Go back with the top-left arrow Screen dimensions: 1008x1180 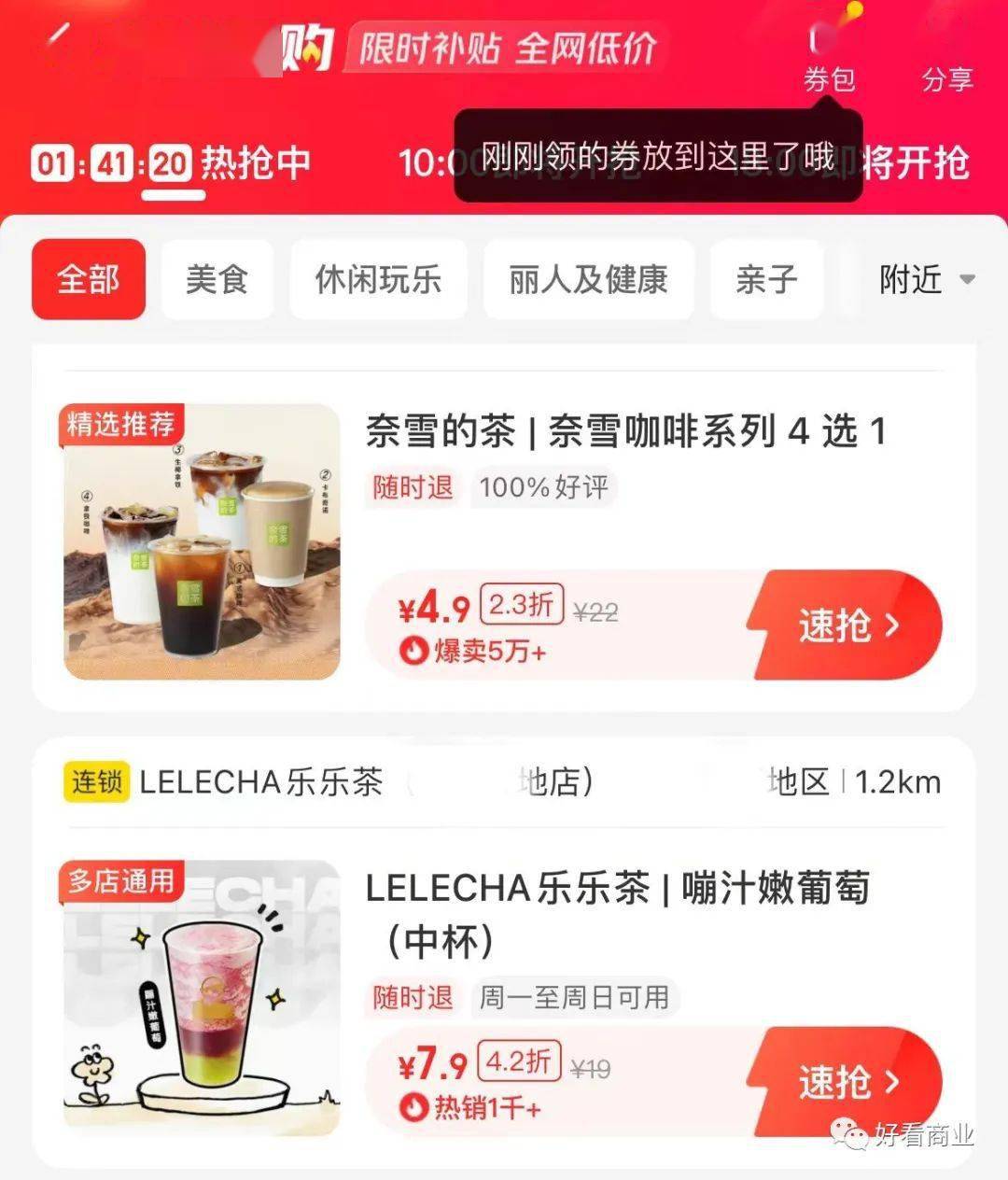58,37
